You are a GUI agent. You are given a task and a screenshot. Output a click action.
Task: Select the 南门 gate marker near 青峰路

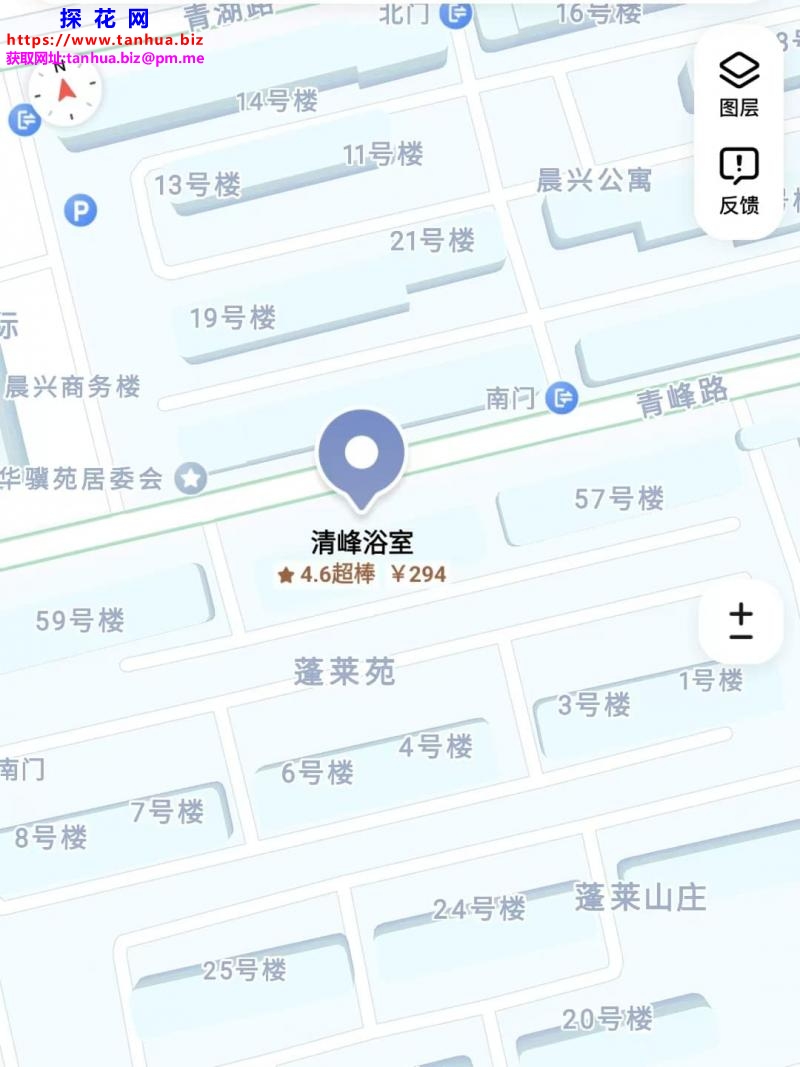click(562, 399)
